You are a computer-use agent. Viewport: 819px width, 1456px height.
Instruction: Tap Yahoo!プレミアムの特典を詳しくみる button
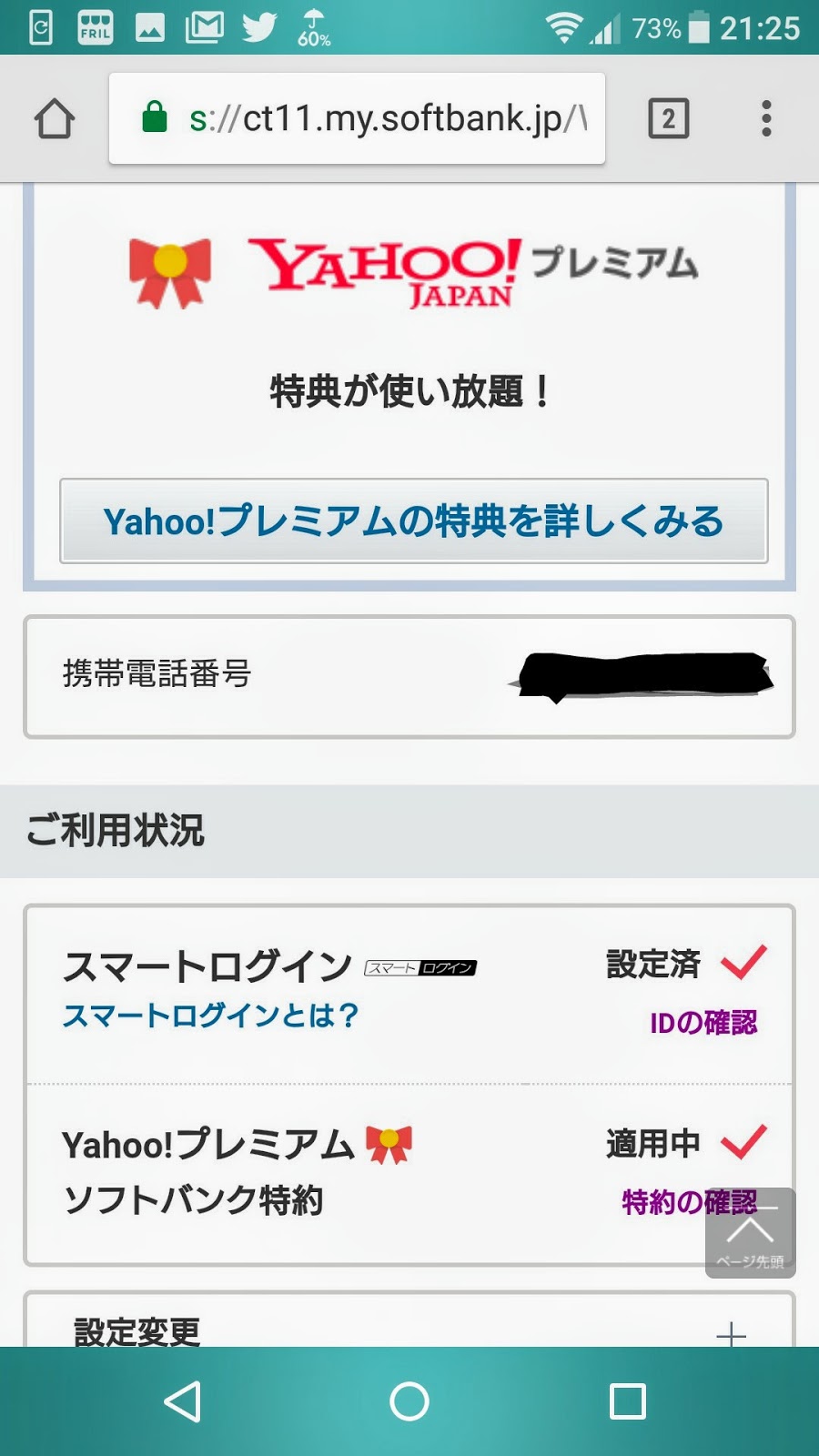point(413,521)
